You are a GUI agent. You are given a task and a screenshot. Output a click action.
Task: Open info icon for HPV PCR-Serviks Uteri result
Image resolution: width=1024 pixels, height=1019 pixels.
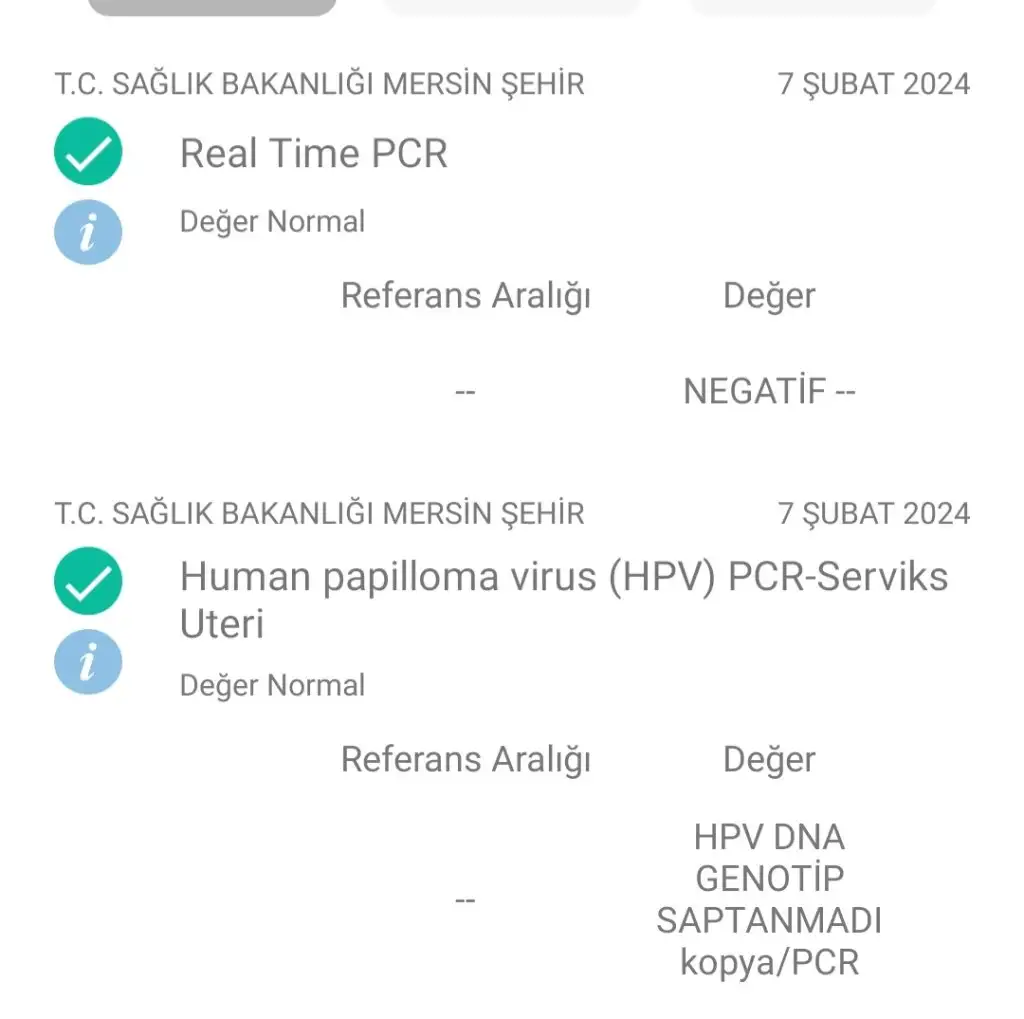pos(88,661)
